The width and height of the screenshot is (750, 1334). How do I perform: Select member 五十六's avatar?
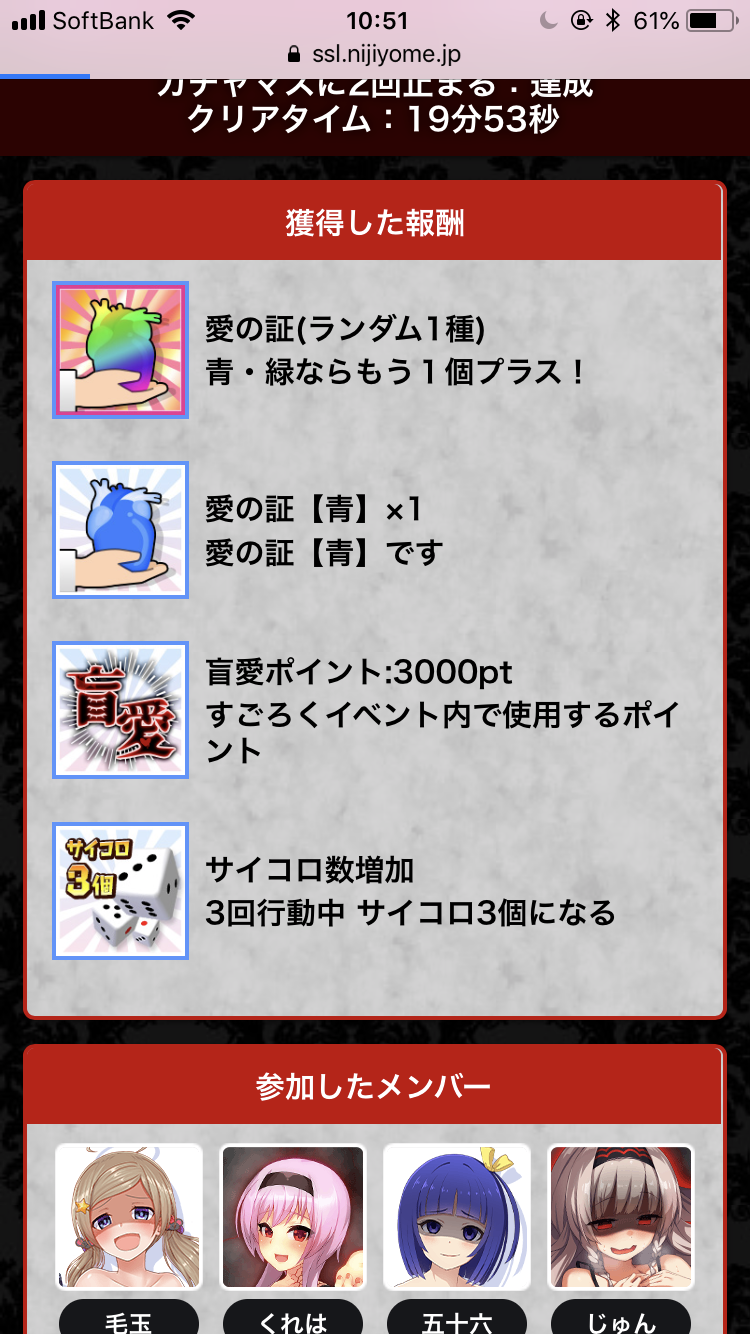[x=457, y=1217]
